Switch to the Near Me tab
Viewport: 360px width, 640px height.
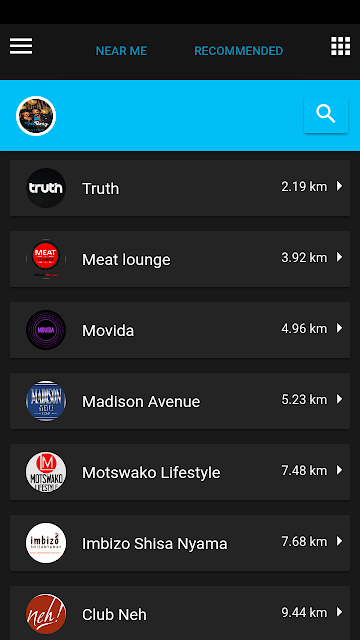tap(121, 51)
